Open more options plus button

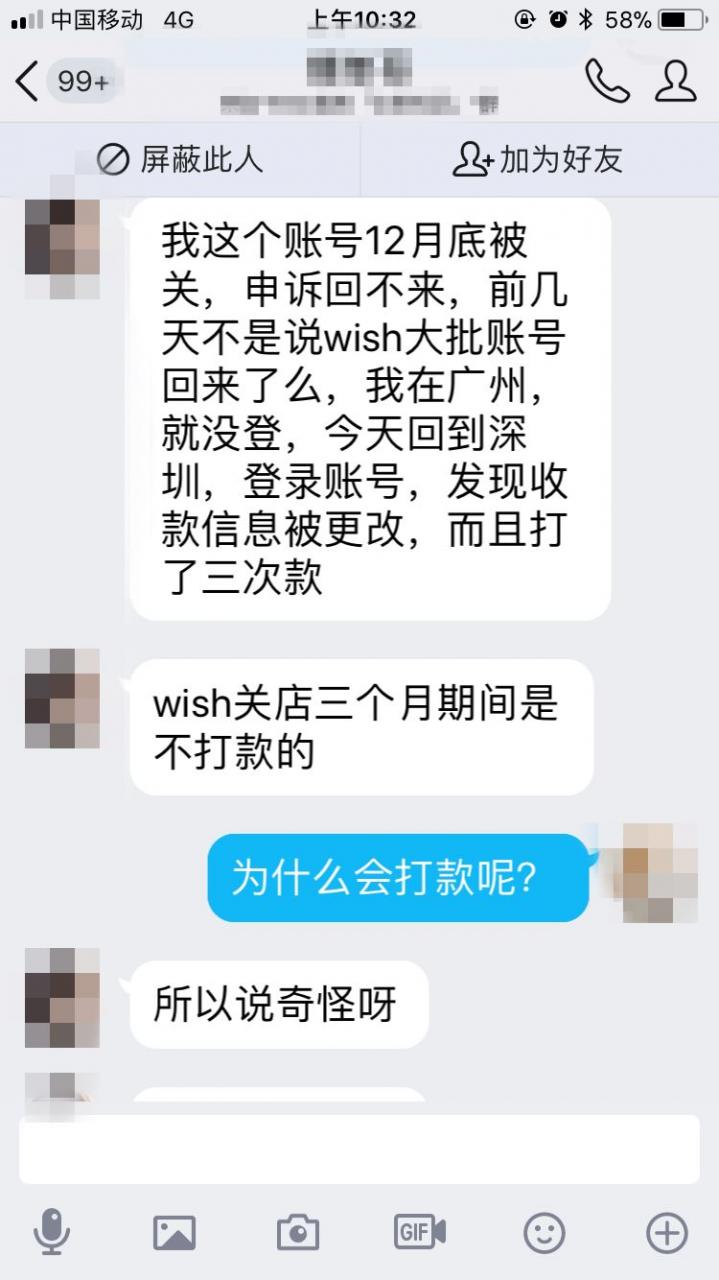[666, 1232]
